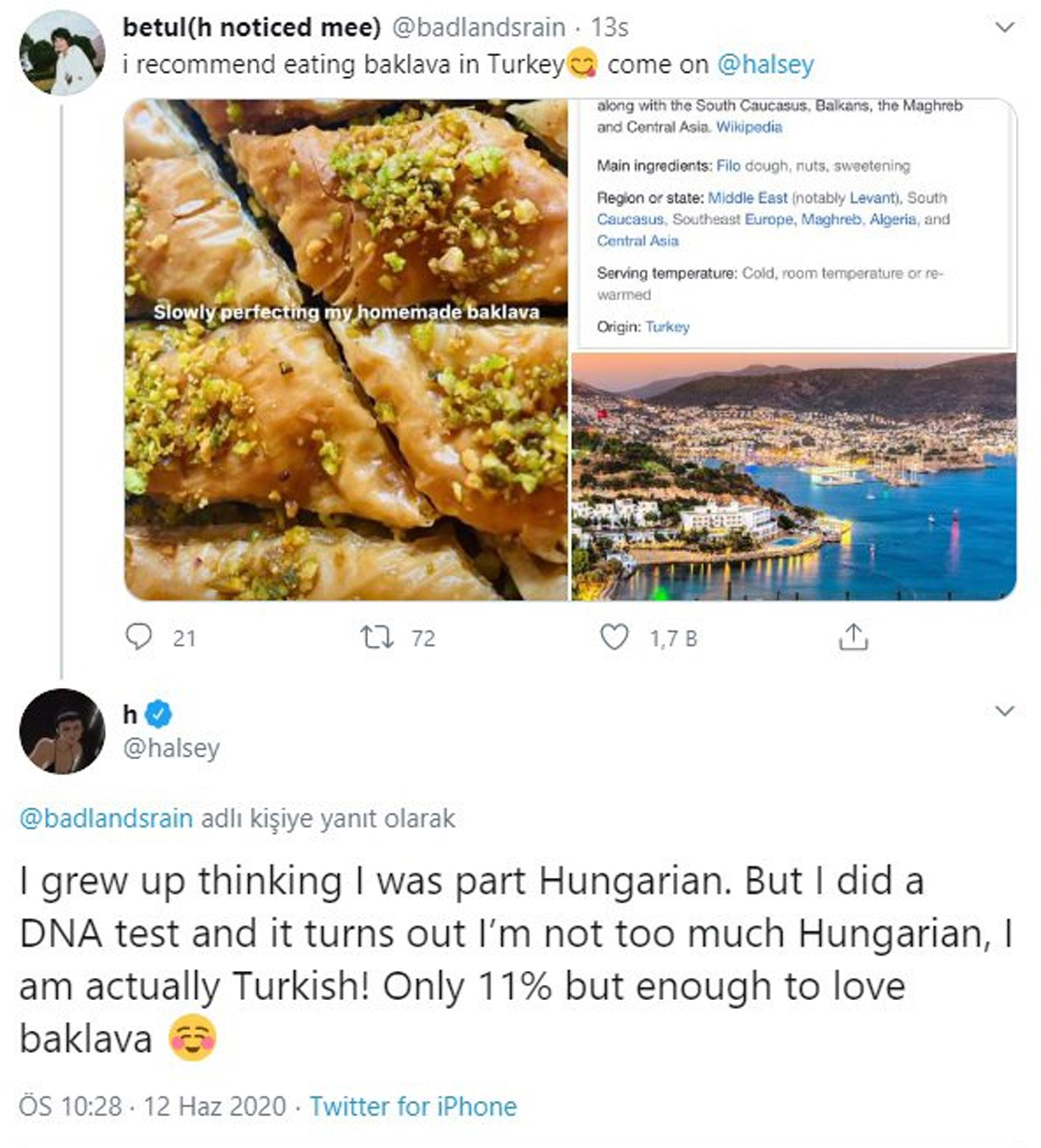Viewport: 1041px width, 1148px height.
Task: Open the dropdown arrow on halsey's tweet
Action: click(x=1006, y=710)
